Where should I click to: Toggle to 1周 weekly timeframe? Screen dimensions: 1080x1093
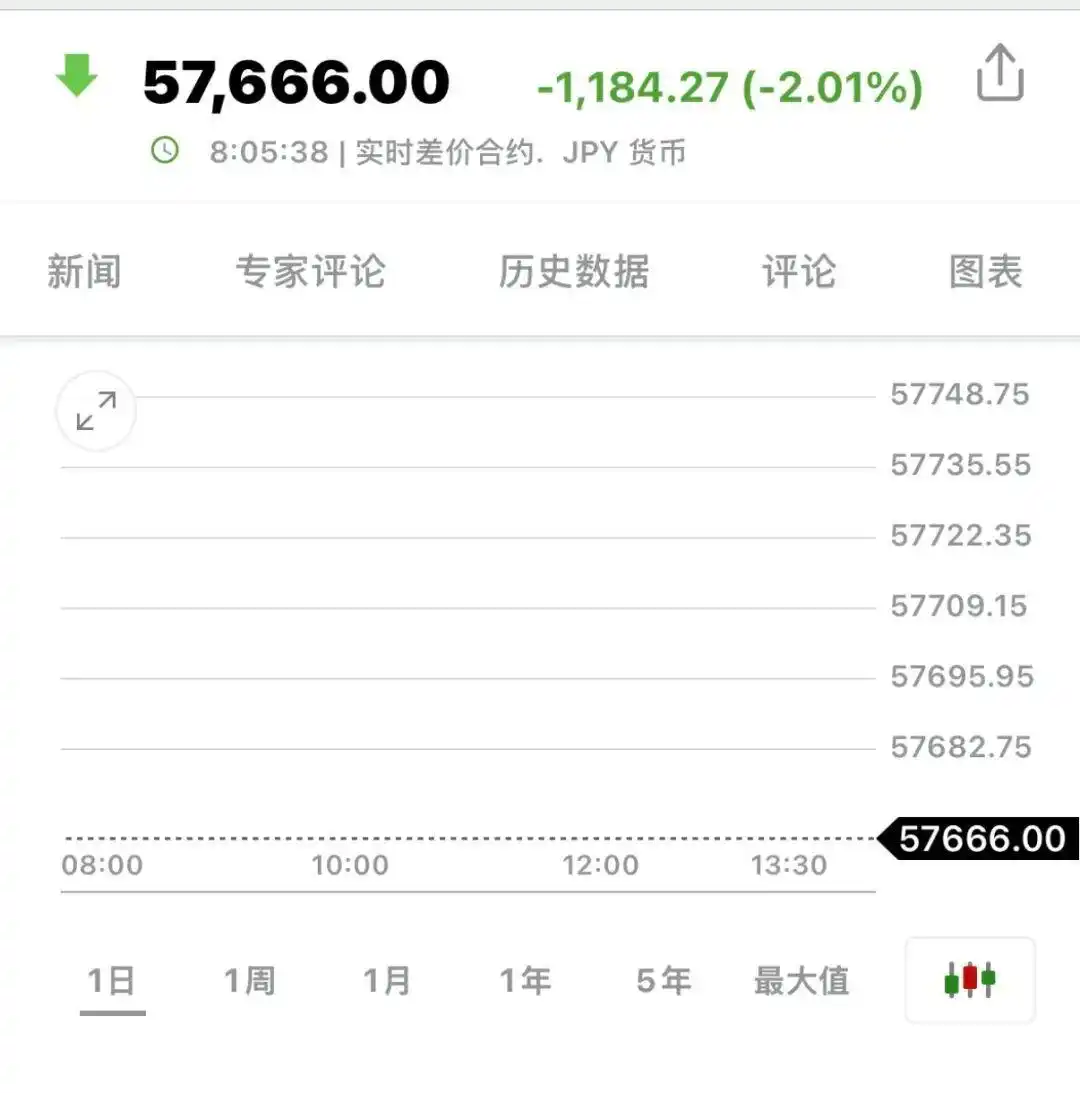(x=252, y=982)
